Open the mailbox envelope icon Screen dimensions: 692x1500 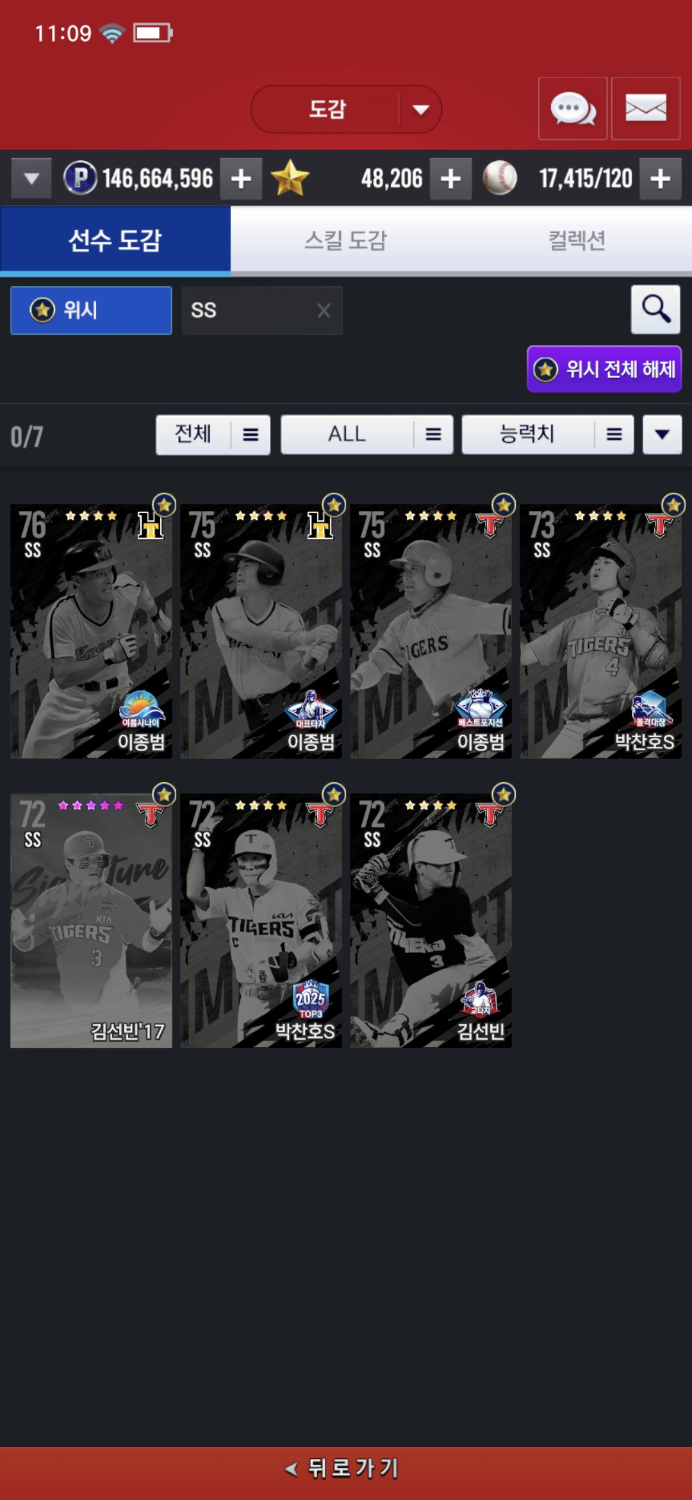(646, 108)
